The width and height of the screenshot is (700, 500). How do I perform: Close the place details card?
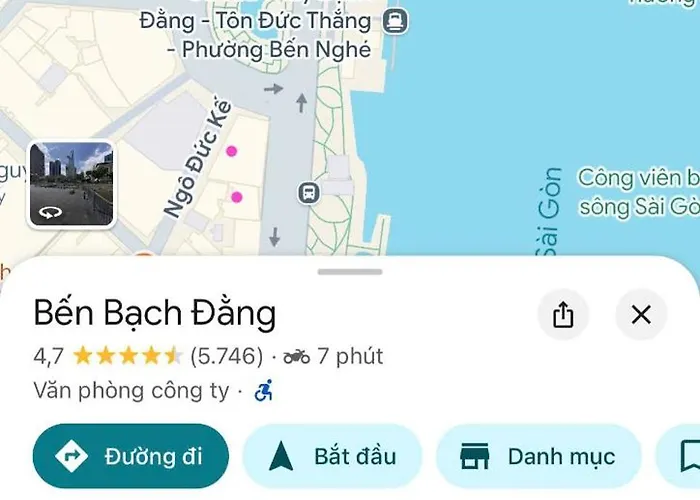[x=641, y=315]
